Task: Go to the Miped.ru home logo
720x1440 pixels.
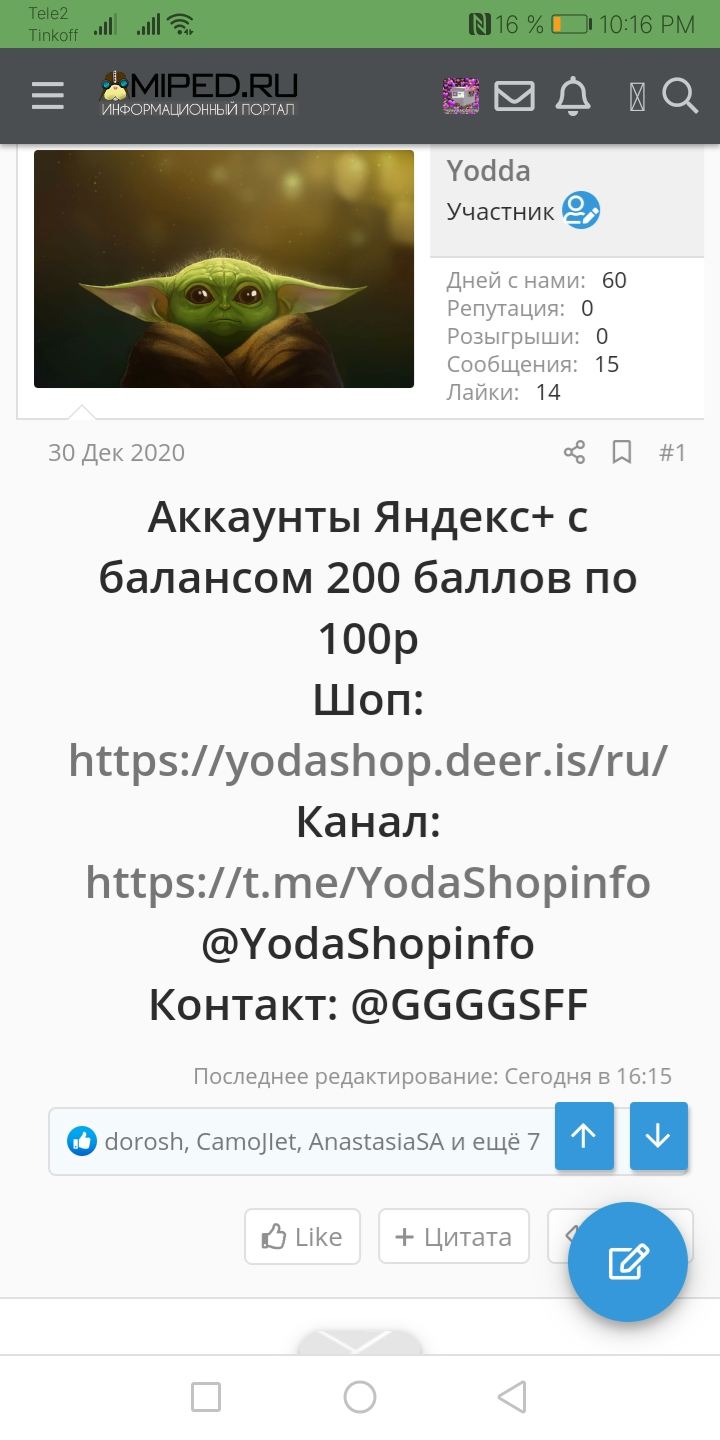Action: pyautogui.click(x=198, y=94)
